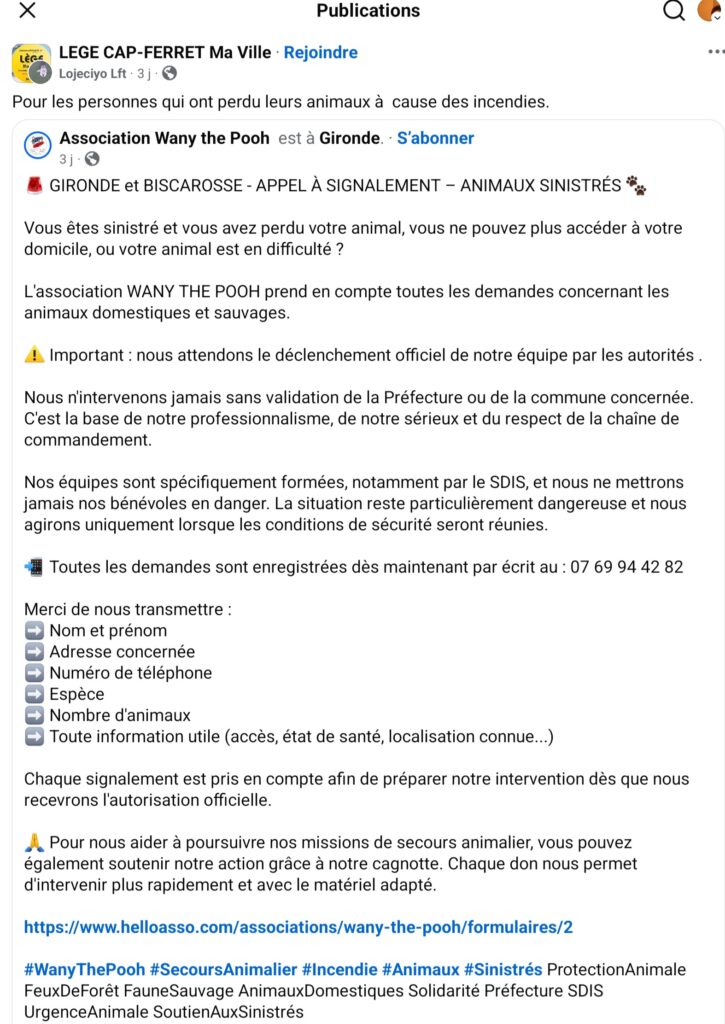Viewport: 725px width, 1024px height.
Task: Open the LEGE CAP-FERRET Ma Ville group
Action: [x=165, y=52]
